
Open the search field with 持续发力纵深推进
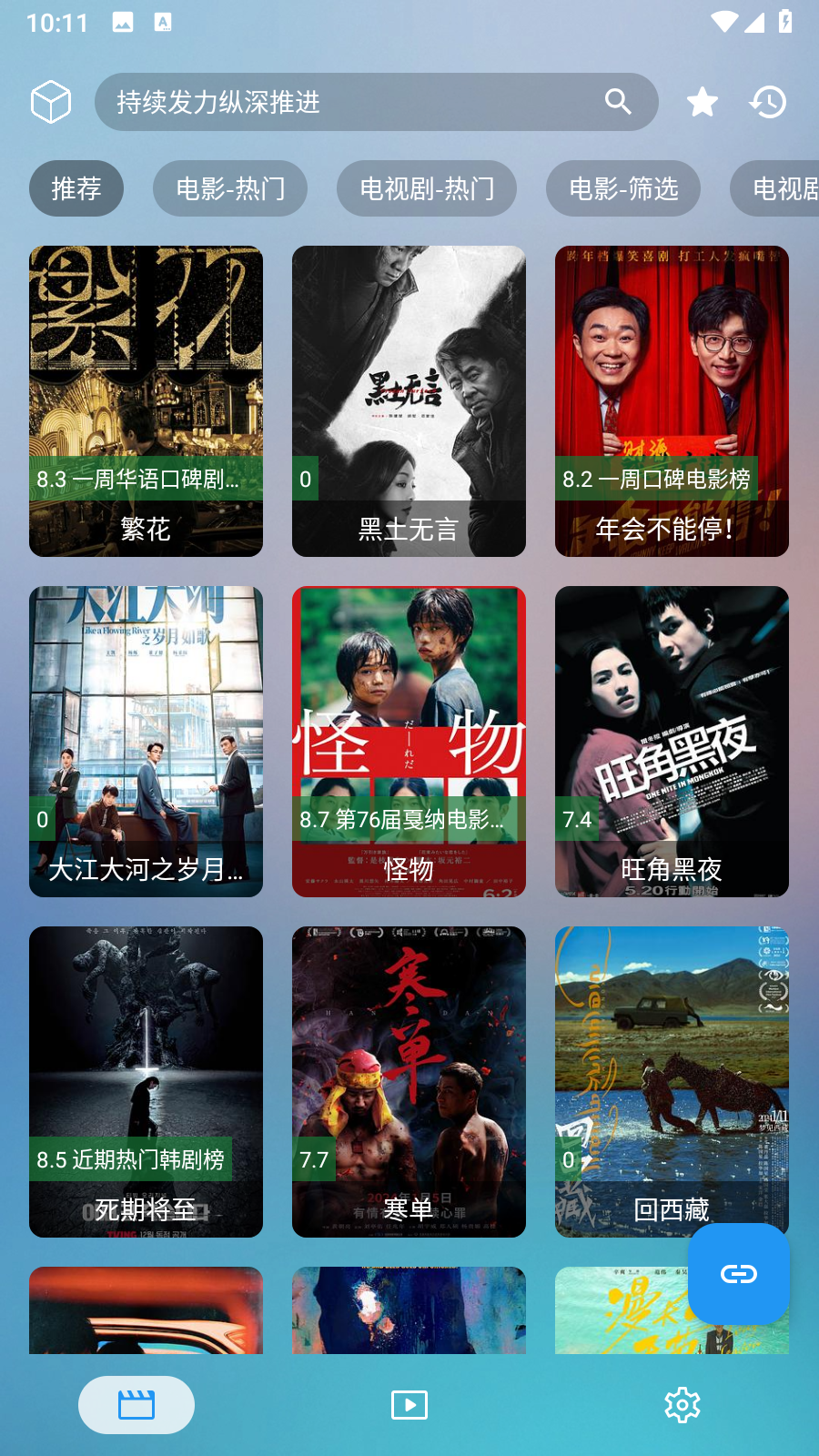[x=355, y=102]
